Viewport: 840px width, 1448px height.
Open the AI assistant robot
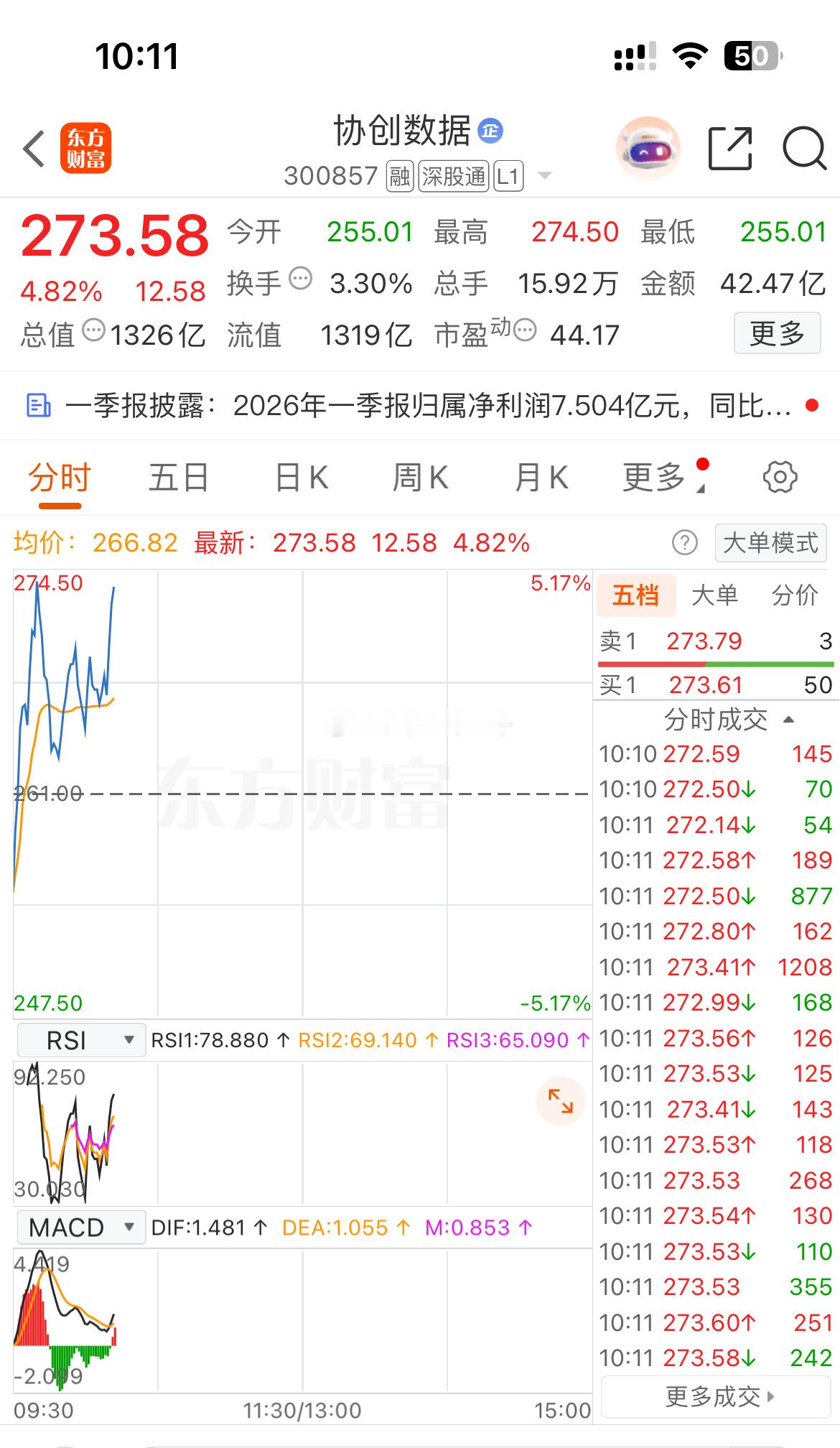647,147
